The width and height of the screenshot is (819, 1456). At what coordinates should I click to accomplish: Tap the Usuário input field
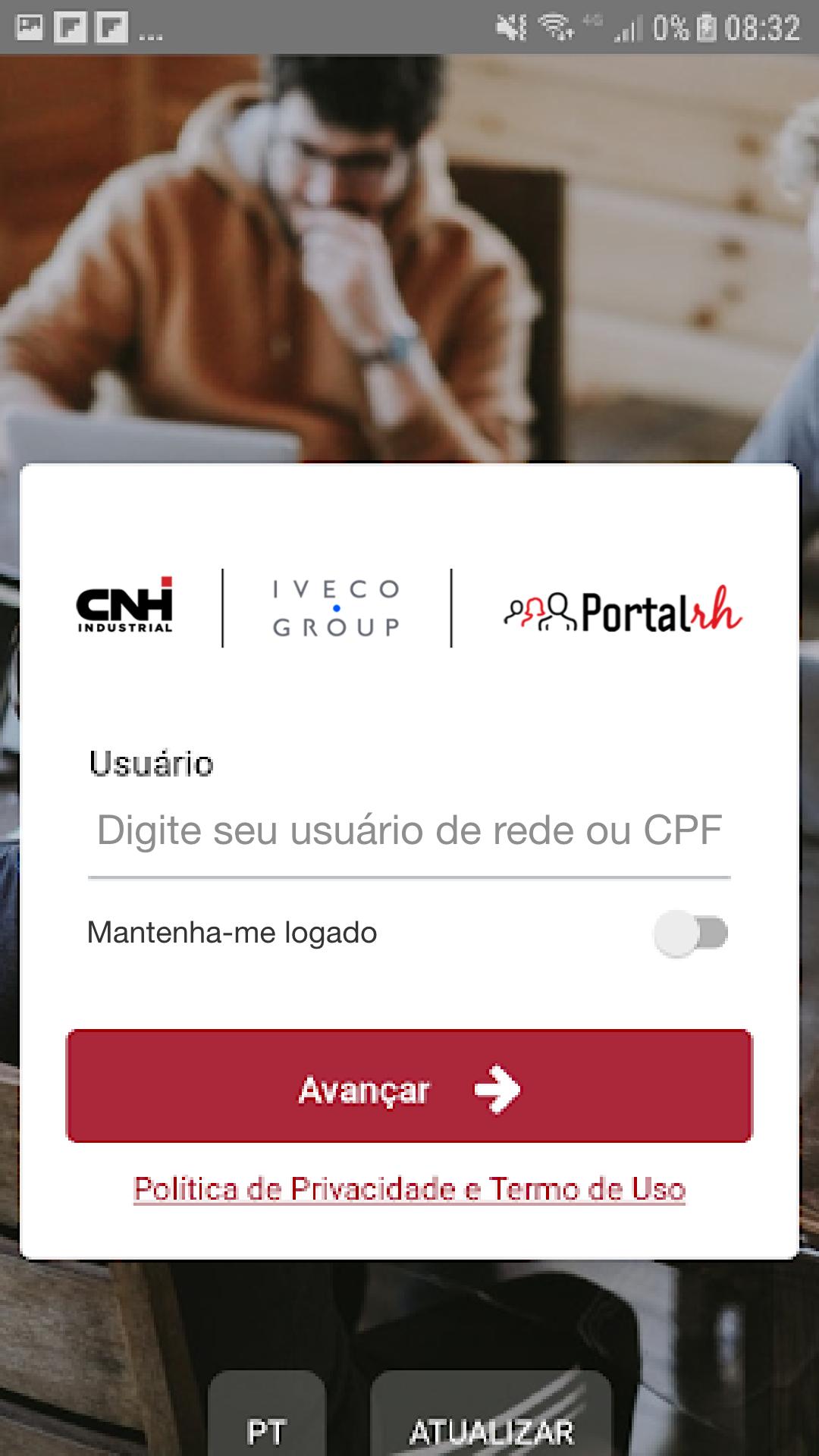(x=409, y=830)
